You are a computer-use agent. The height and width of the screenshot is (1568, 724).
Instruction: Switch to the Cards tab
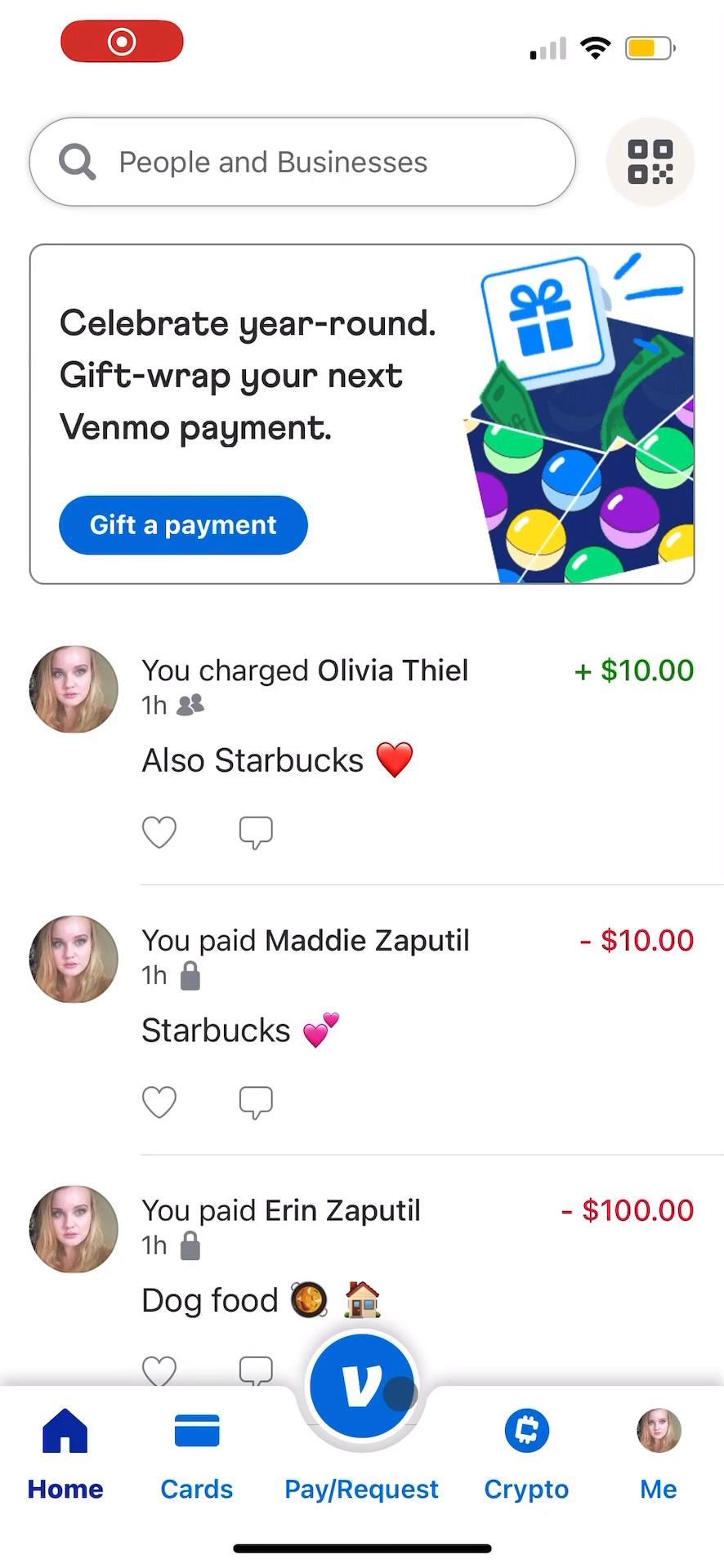(197, 1455)
